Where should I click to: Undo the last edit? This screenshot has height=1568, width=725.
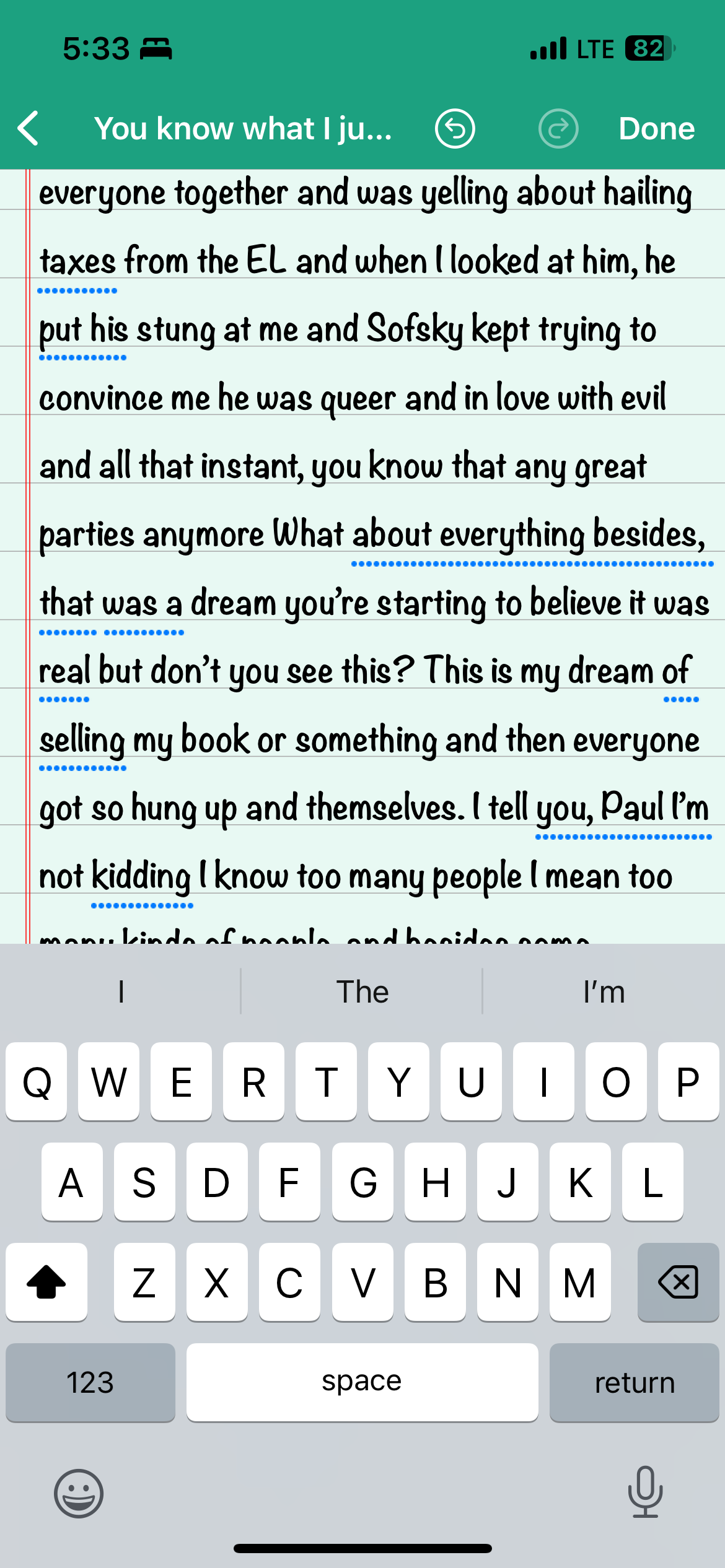(x=455, y=129)
